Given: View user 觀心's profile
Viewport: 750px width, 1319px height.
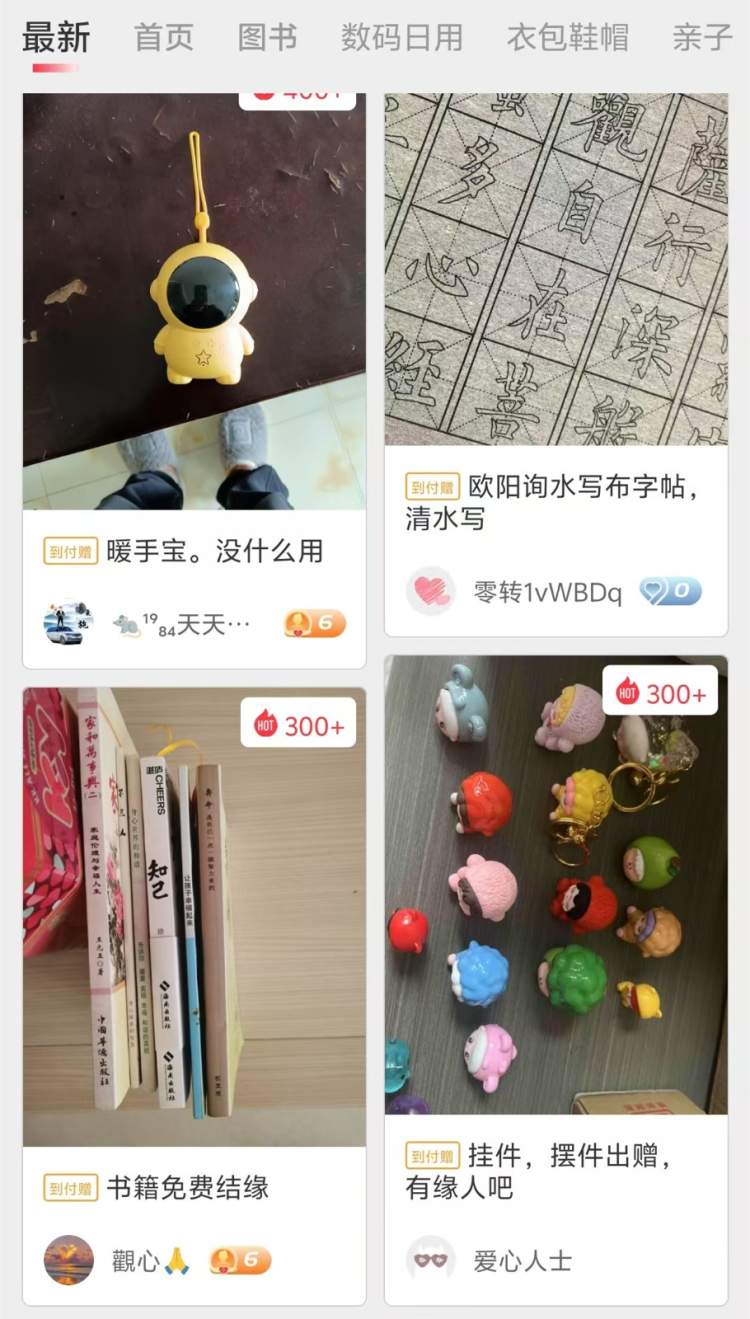Looking at the screenshot, I should point(116,1260).
